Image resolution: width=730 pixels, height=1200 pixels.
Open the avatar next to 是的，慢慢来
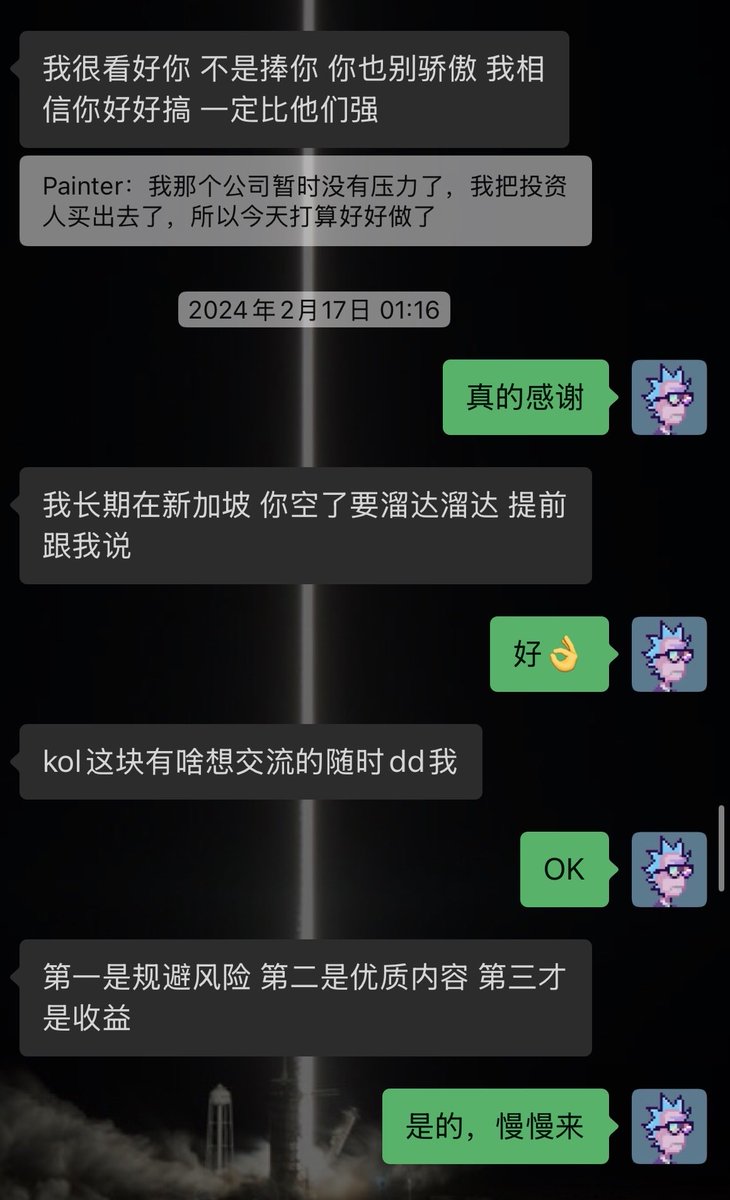[x=669, y=1126]
